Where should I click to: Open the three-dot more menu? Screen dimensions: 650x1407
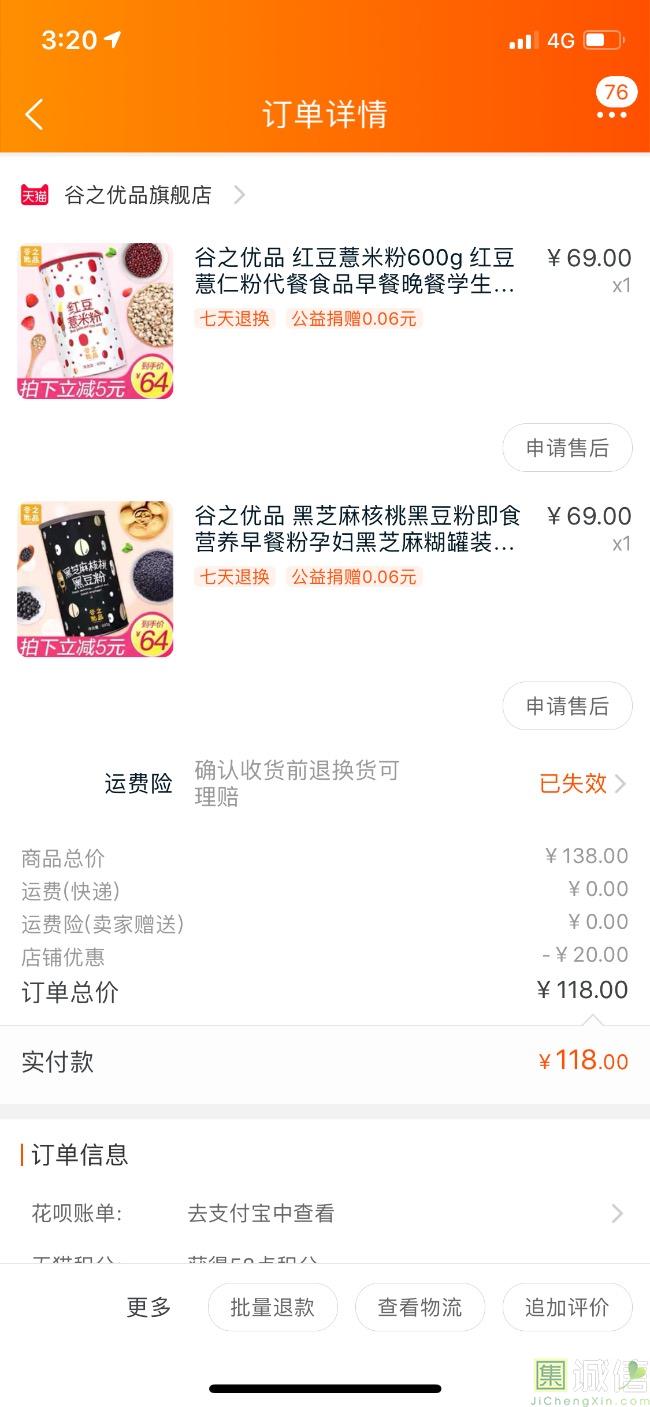click(x=611, y=115)
